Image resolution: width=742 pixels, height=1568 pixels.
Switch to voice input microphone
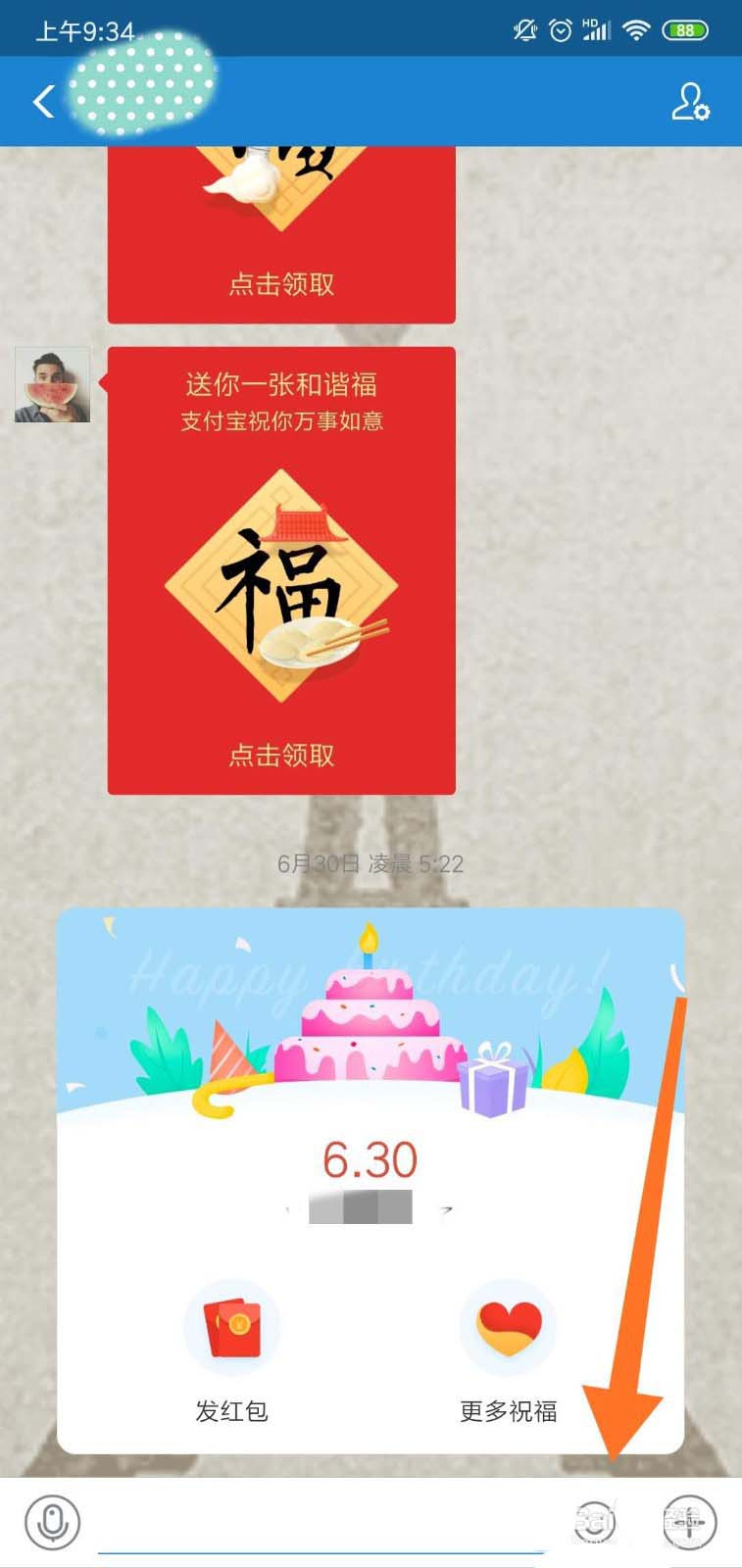pyautogui.click(x=52, y=1522)
